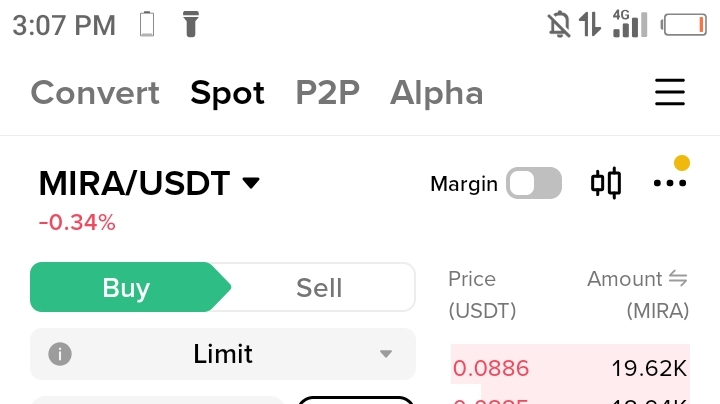Enable the Margin switch

533,183
